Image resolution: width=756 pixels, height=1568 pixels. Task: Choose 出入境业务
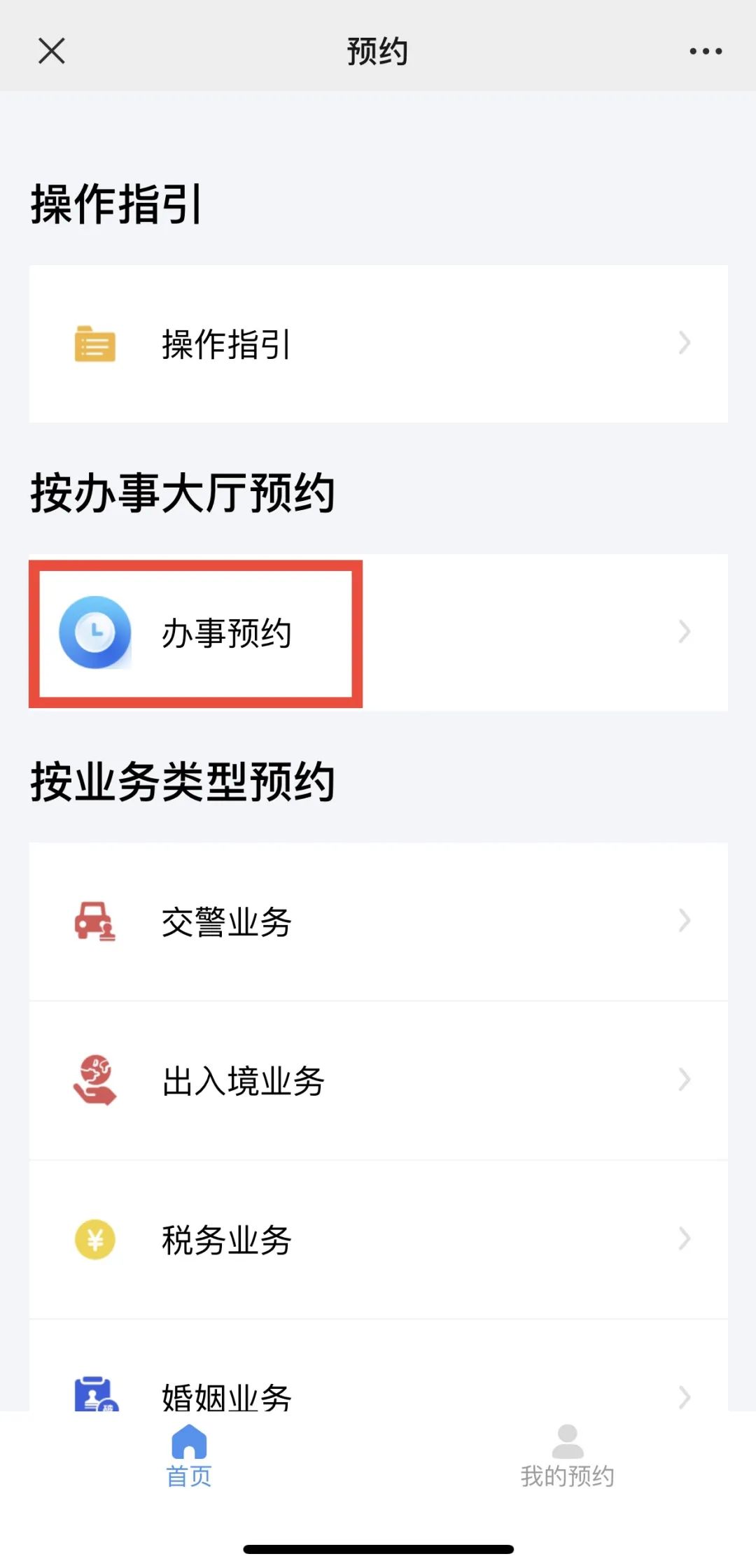(x=378, y=1080)
